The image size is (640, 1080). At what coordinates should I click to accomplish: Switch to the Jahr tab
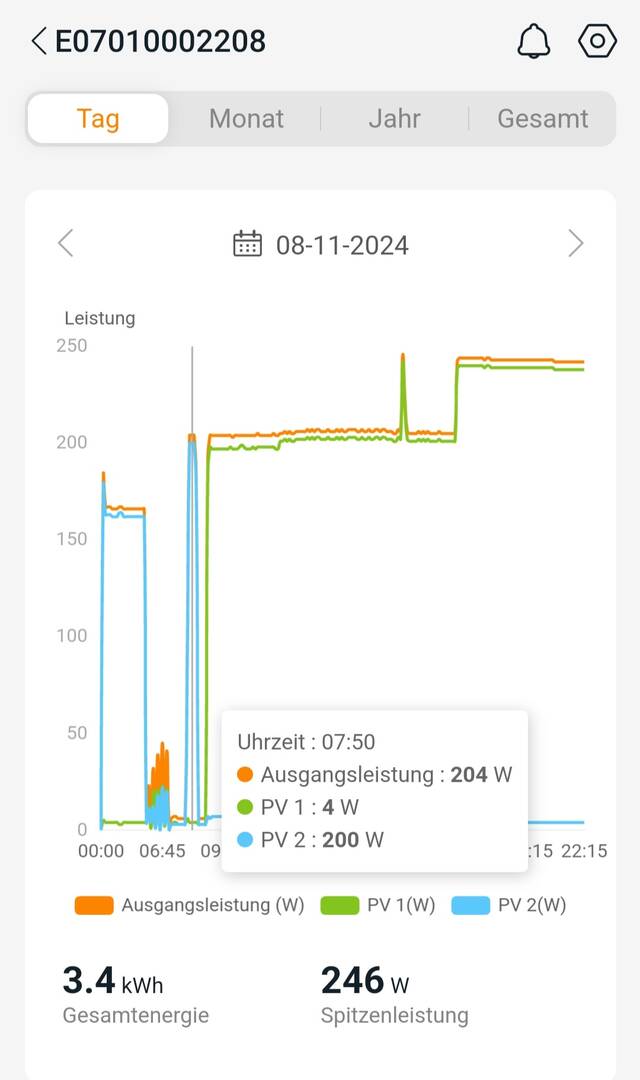[394, 118]
